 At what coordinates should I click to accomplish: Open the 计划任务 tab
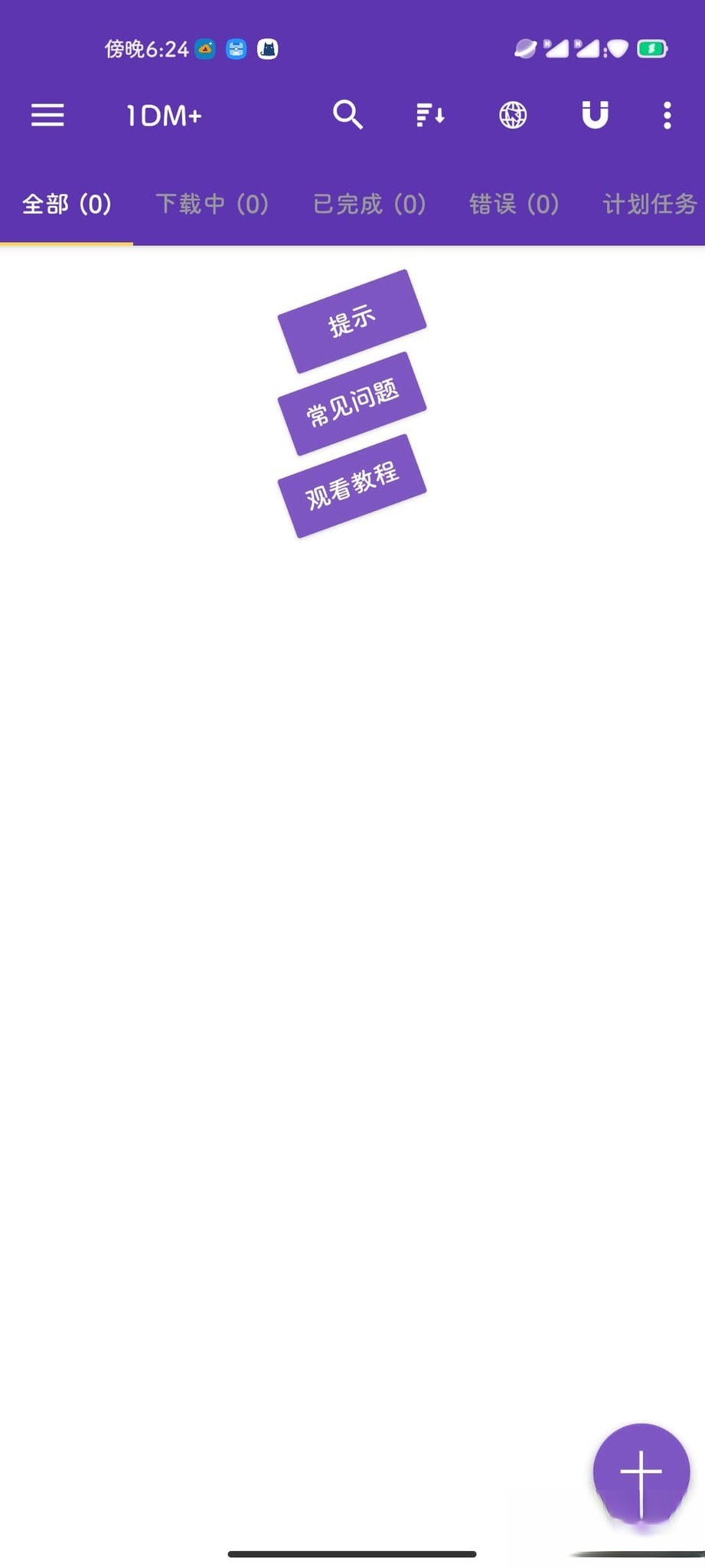pyautogui.click(x=648, y=204)
